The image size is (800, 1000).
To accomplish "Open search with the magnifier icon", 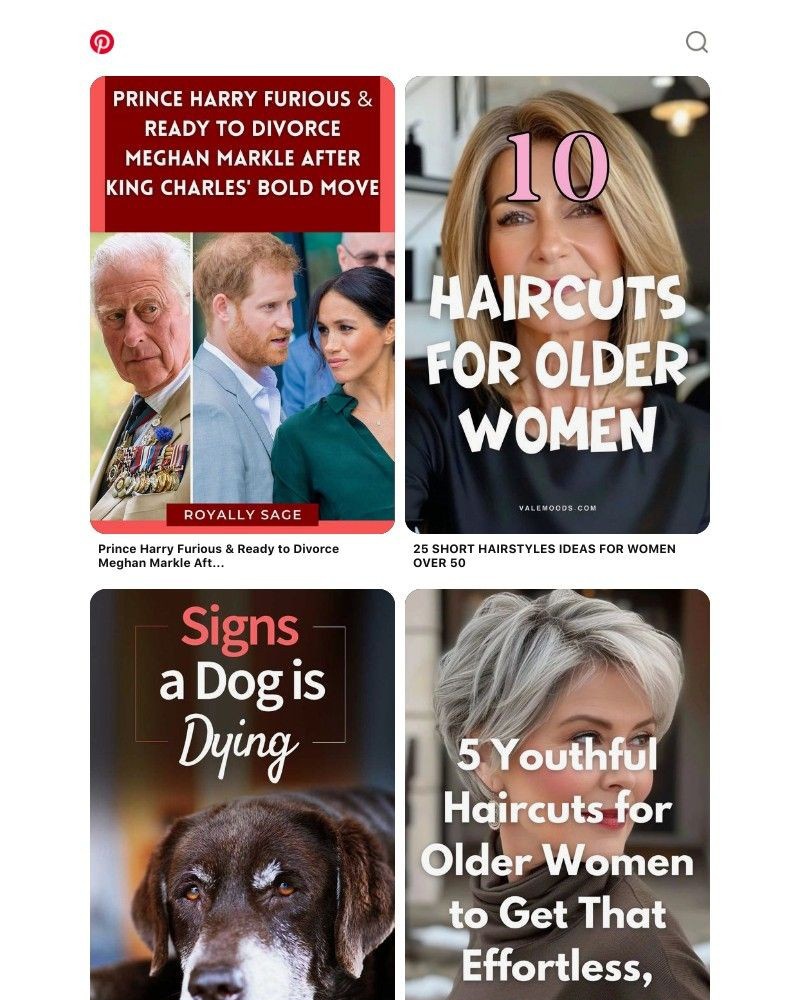I will pos(697,42).
